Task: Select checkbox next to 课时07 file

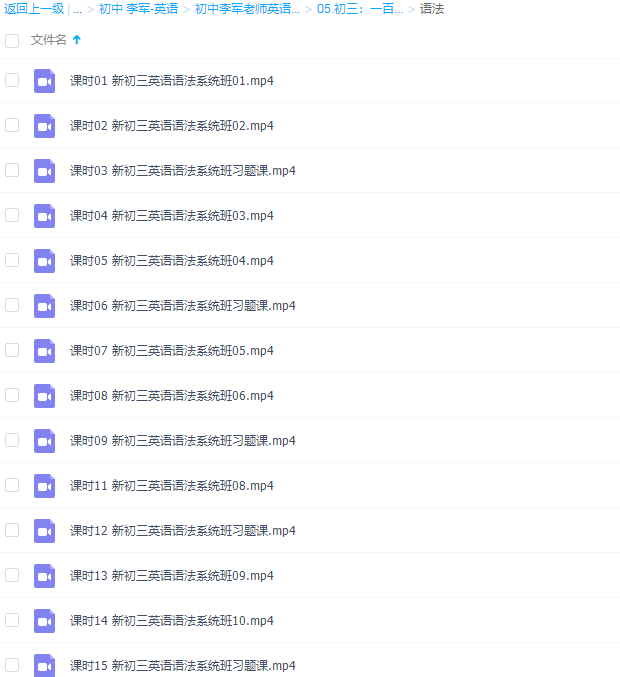Action: [12, 351]
